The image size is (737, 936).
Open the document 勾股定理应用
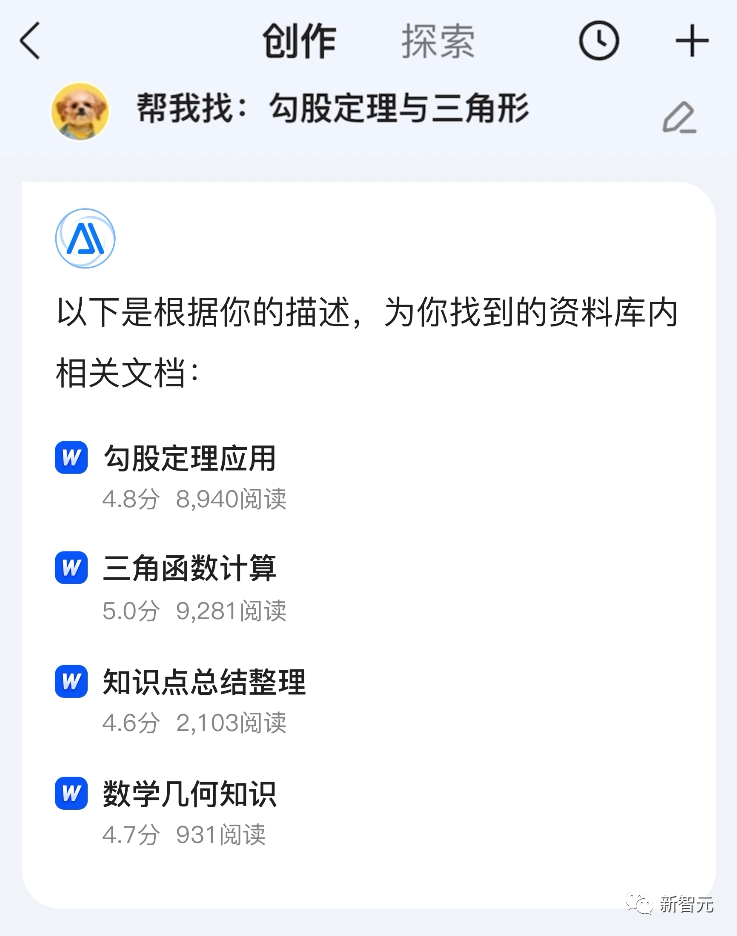pyautogui.click(x=188, y=457)
